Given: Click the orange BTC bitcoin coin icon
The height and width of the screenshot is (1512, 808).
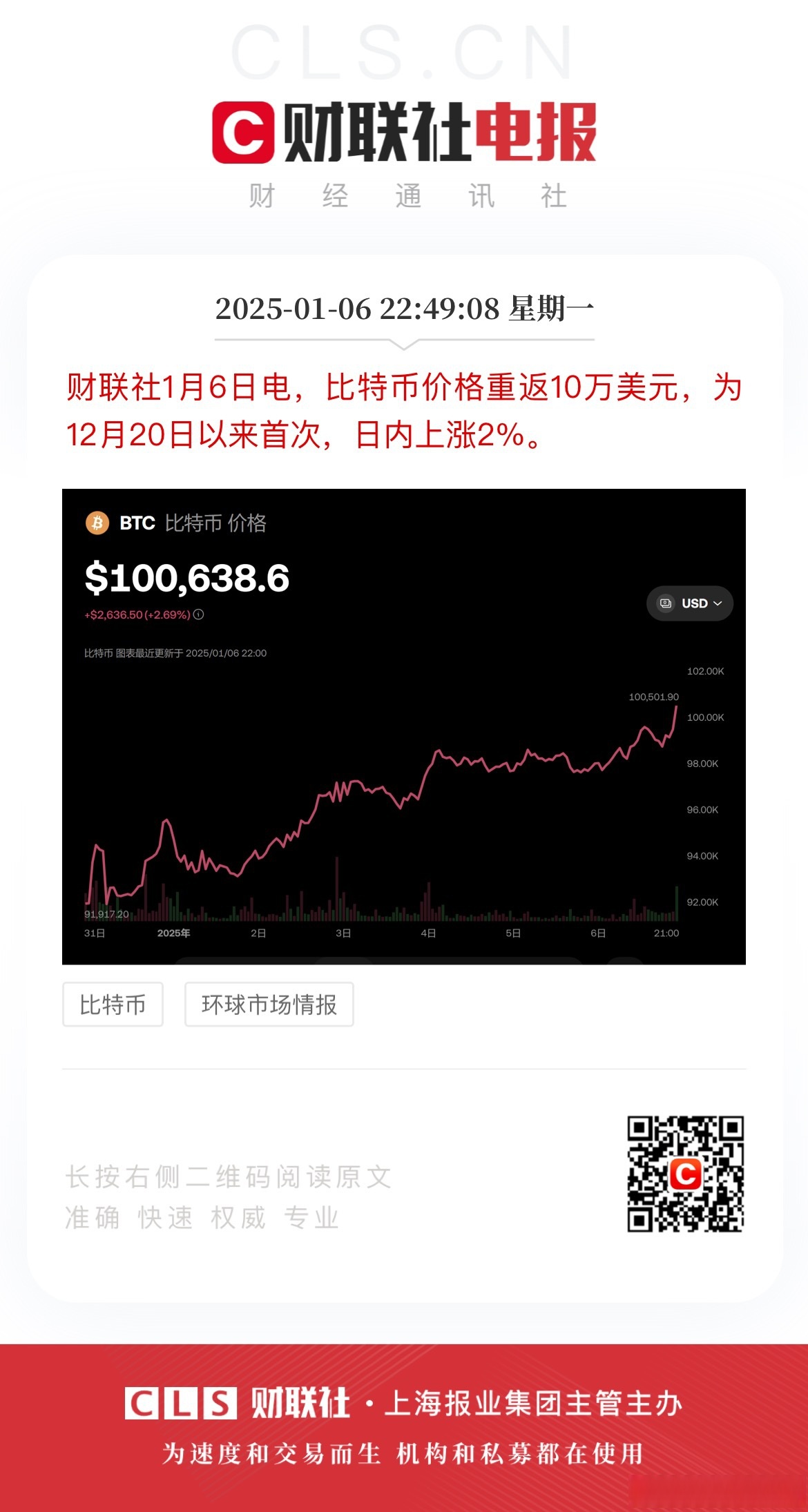Looking at the screenshot, I should (96, 524).
